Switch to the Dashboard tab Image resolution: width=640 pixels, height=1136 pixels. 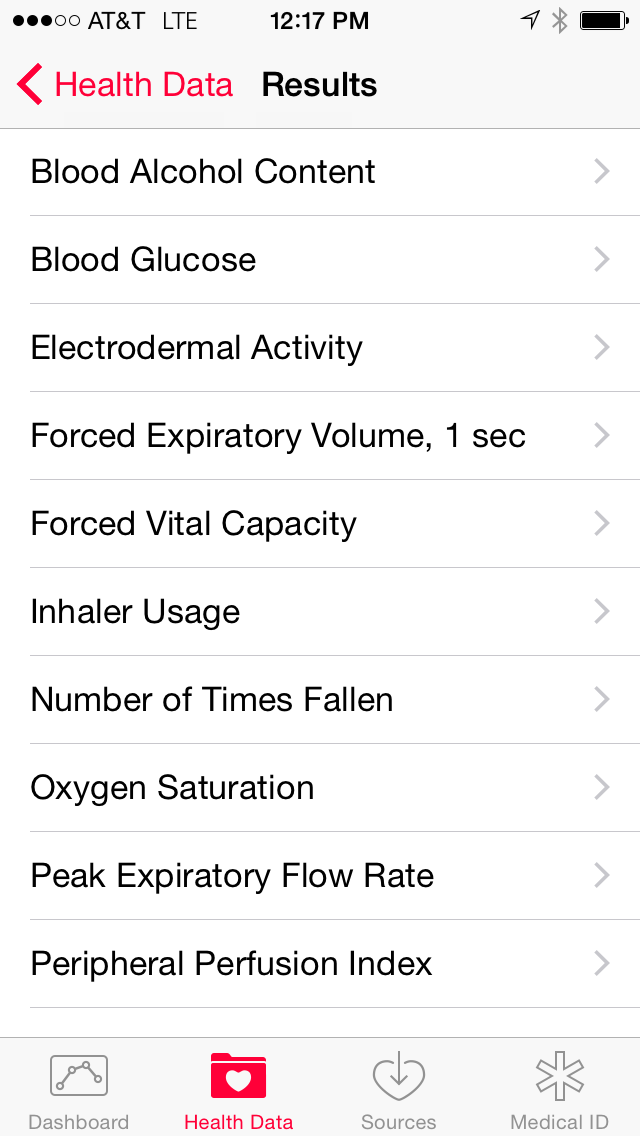79,1090
